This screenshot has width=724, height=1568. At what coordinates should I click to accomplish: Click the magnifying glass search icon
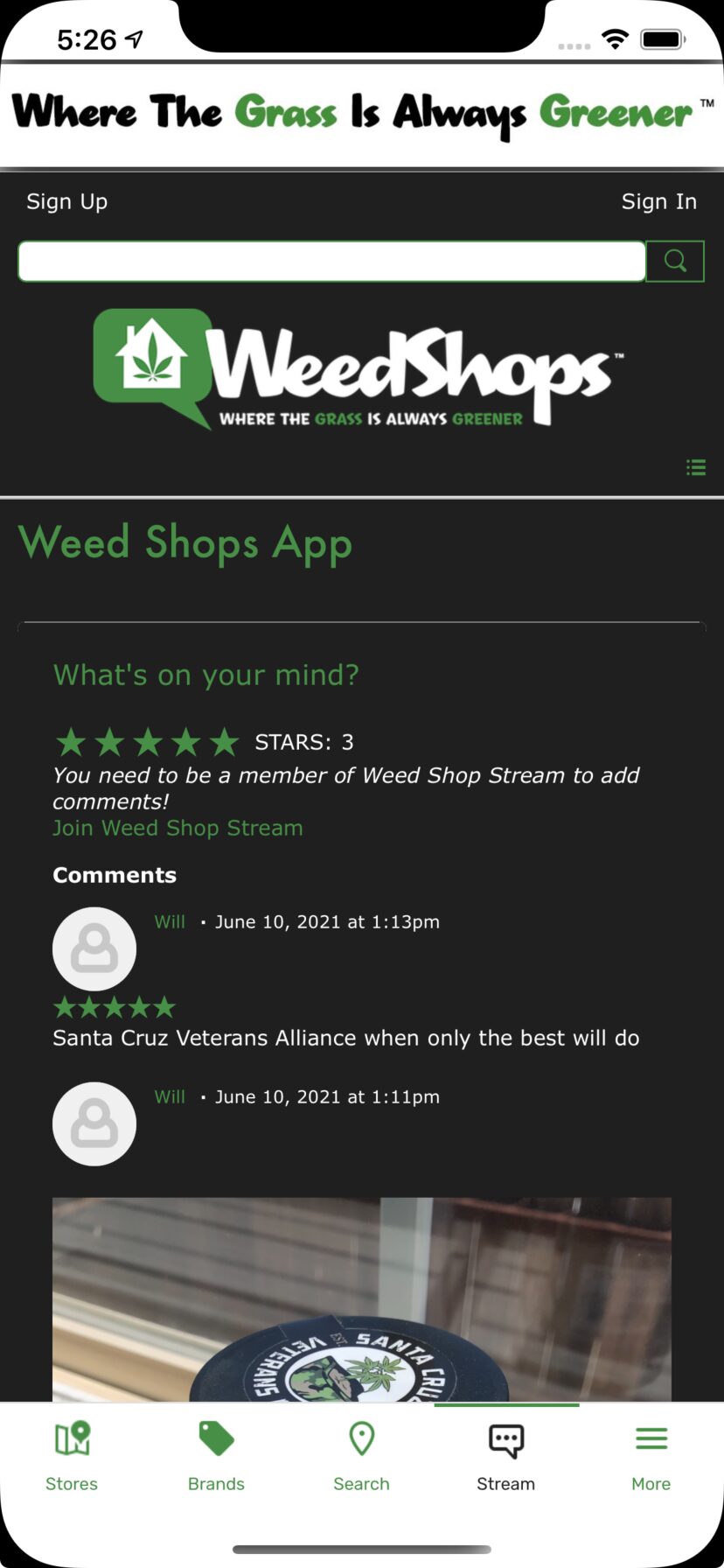674,260
